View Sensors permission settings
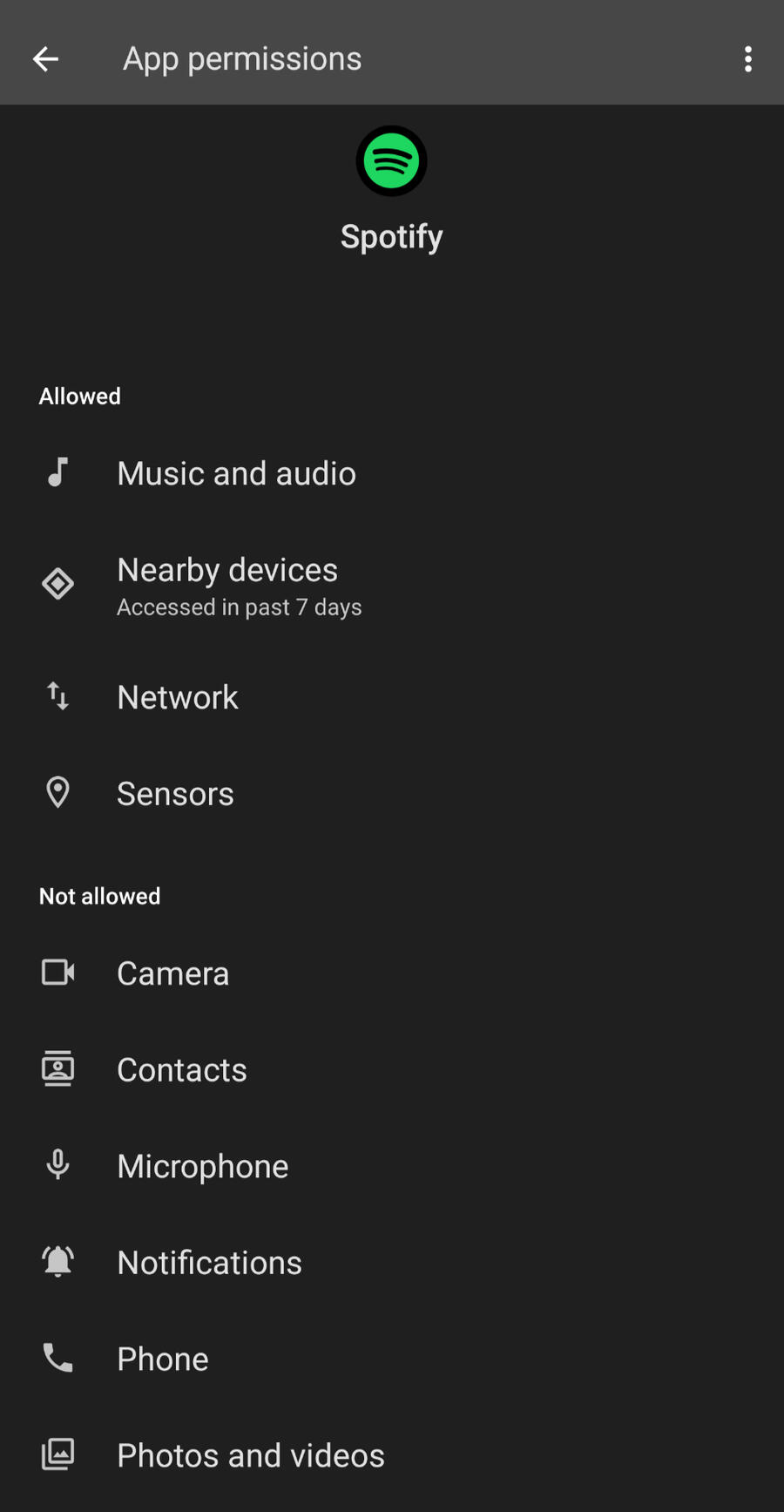 [x=175, y=794]
